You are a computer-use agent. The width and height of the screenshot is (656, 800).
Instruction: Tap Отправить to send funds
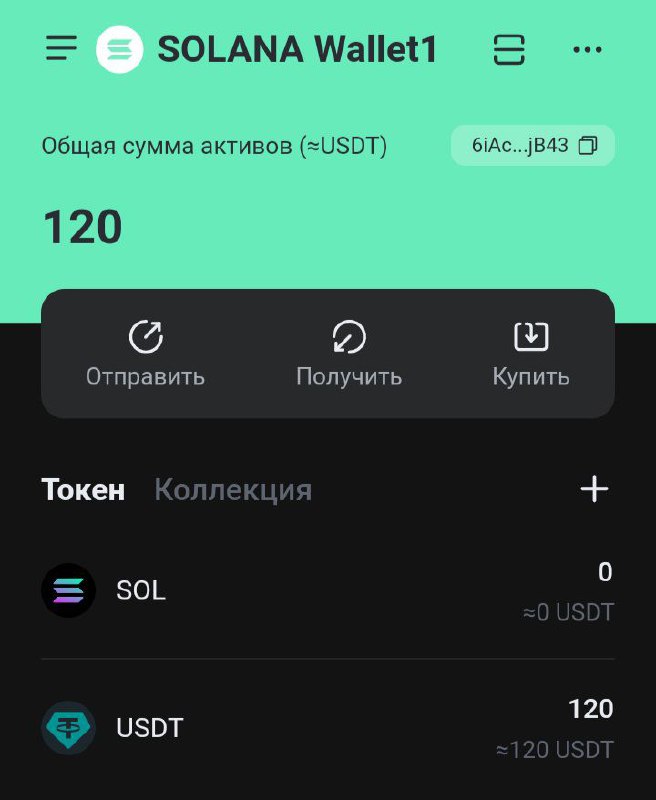point(145,354)
